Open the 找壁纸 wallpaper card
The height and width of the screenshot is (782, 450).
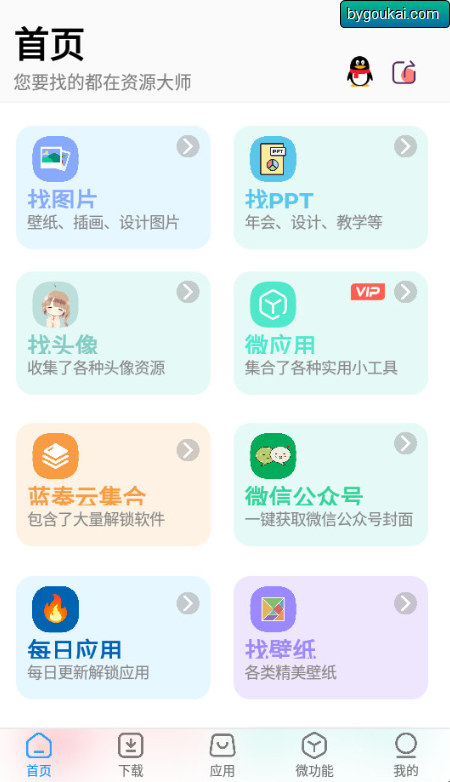point(331,637)
